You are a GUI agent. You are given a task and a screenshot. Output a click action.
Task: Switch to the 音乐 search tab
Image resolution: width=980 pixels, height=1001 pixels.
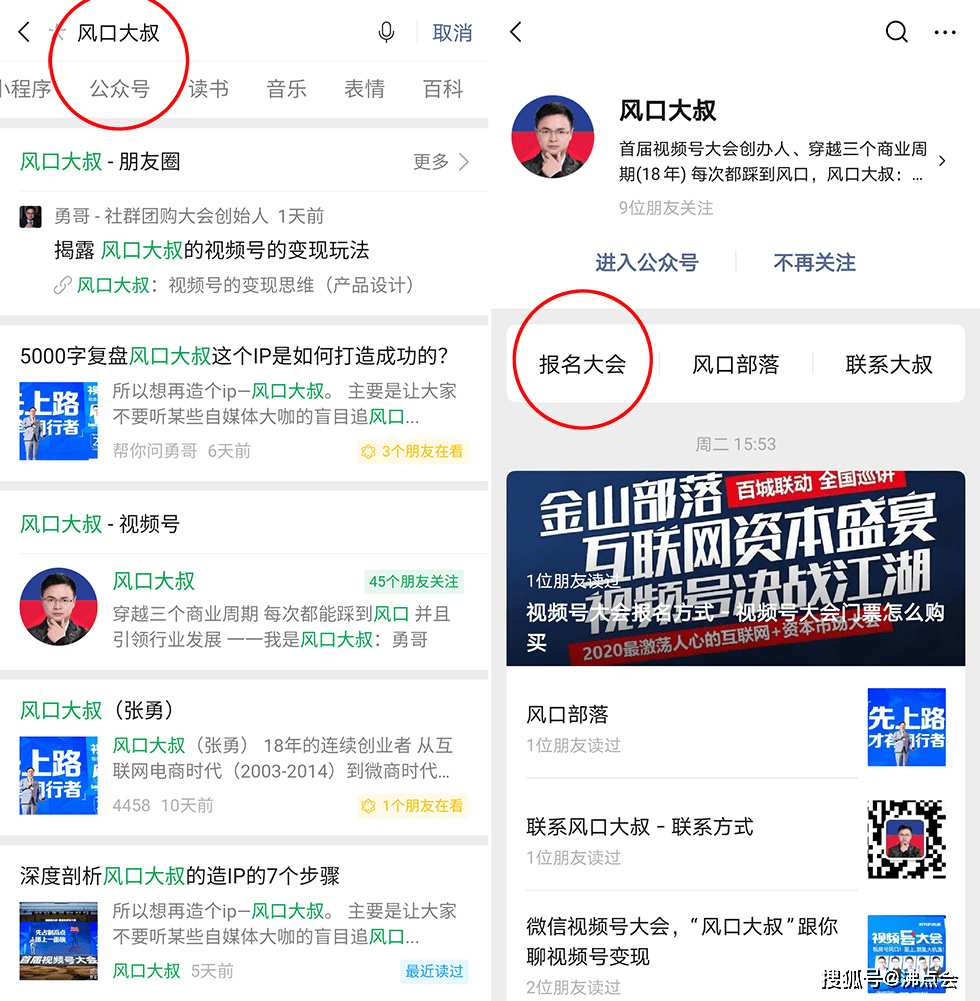[286, 89]
